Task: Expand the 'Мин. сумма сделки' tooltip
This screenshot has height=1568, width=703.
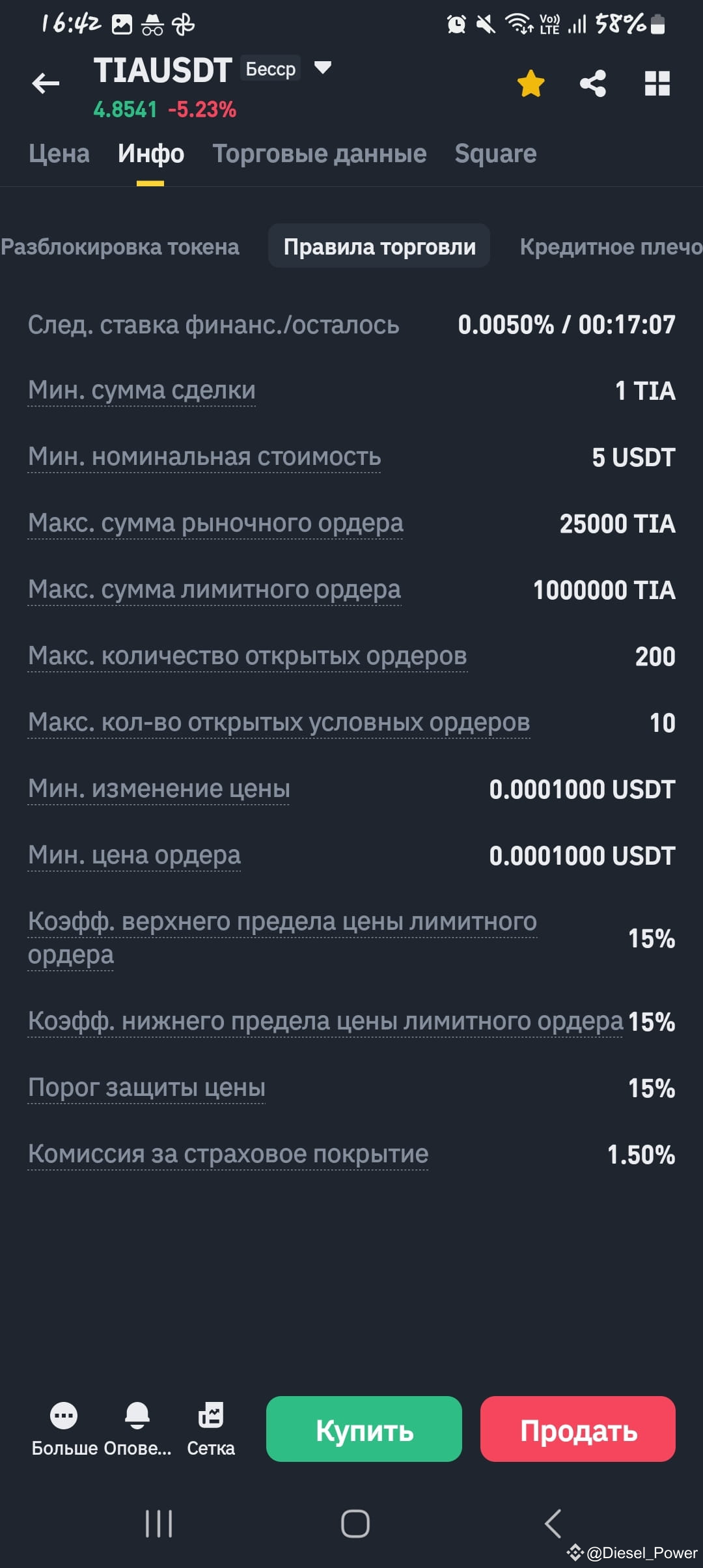Action: [141, 389]
